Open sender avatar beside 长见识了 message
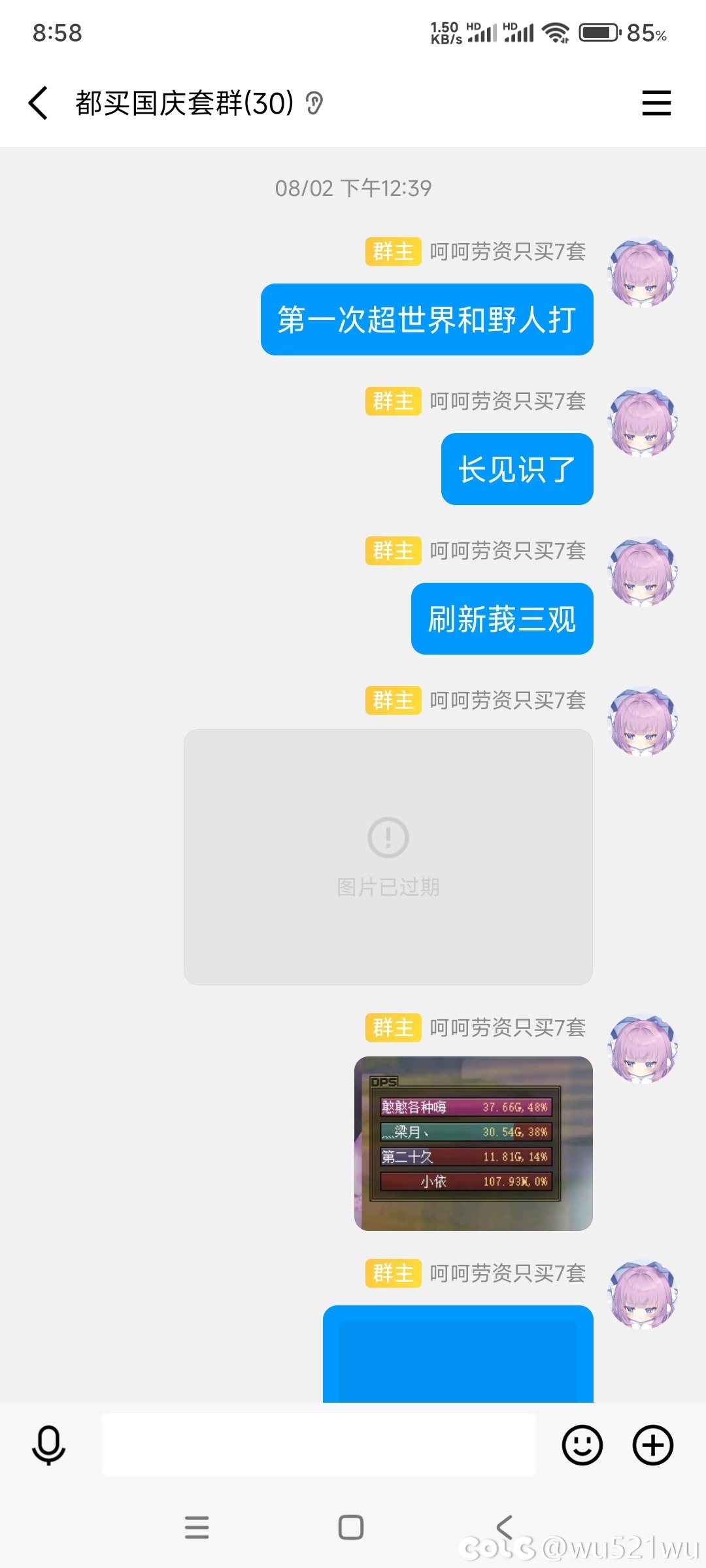 tap(643, 422)
